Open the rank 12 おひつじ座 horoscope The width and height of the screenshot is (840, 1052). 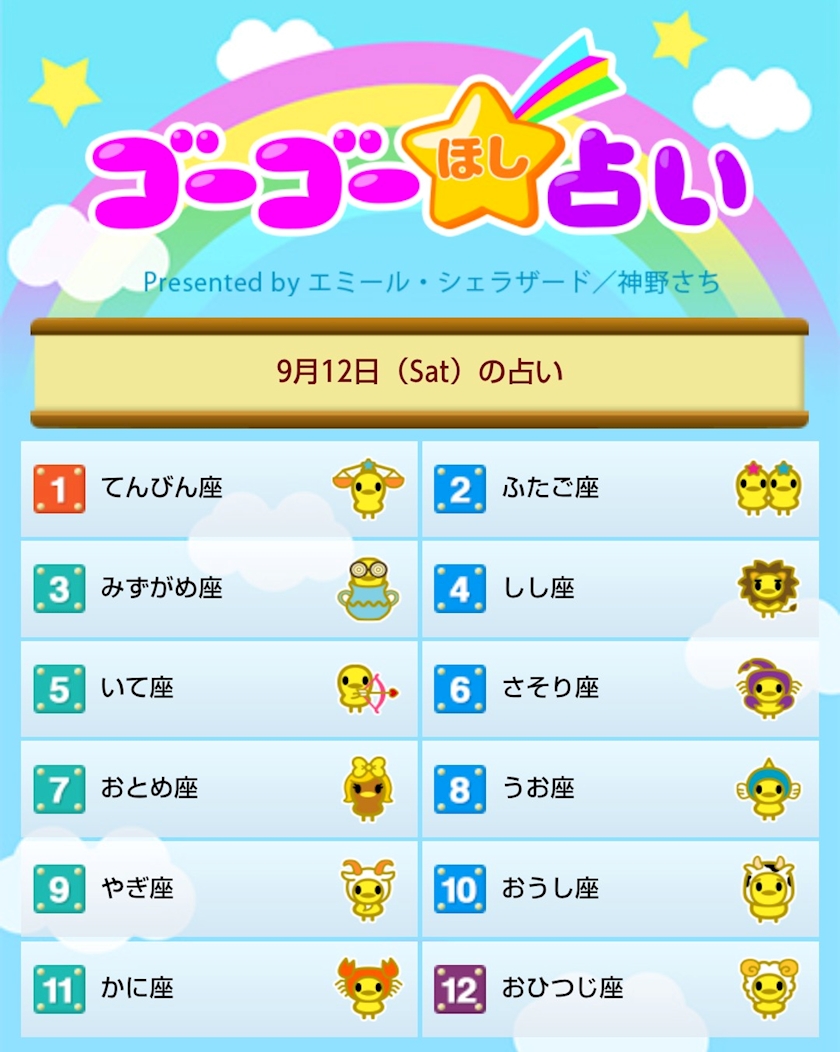[x=620, y=989]
